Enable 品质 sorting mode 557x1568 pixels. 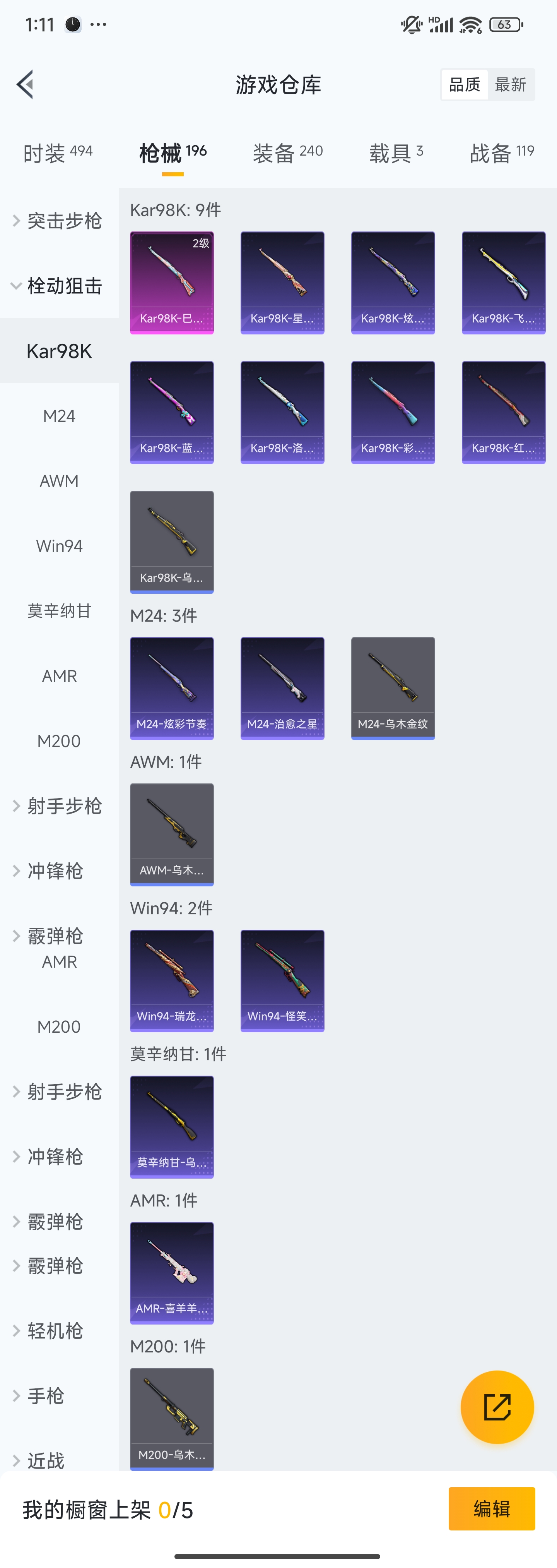(464, 85)
